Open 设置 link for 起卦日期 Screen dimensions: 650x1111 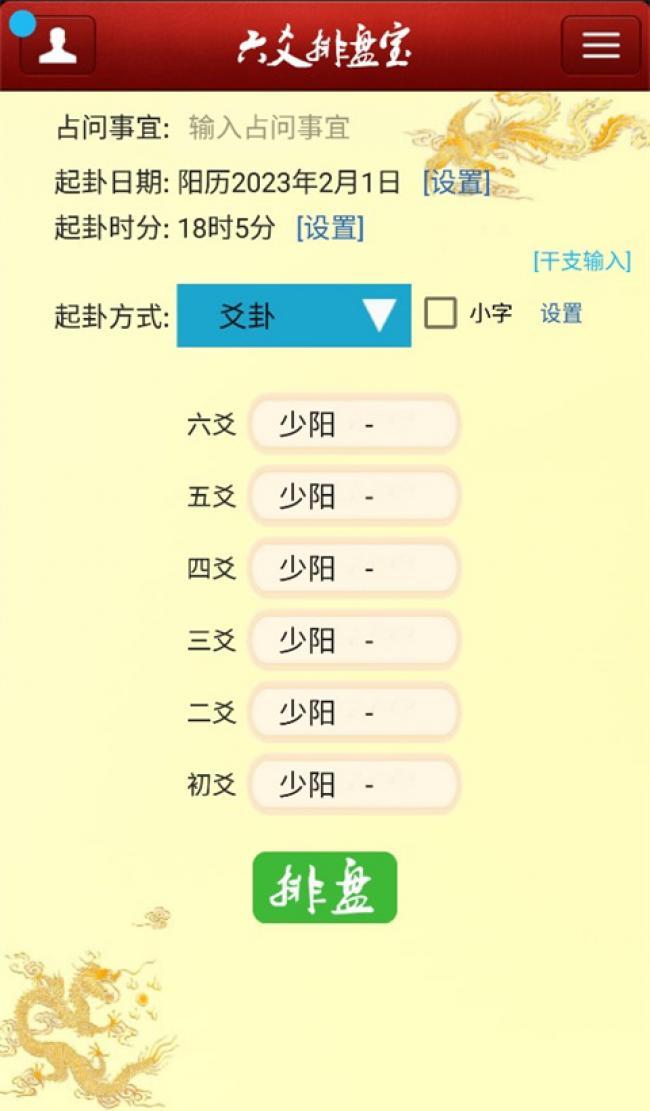click(457, 182)
